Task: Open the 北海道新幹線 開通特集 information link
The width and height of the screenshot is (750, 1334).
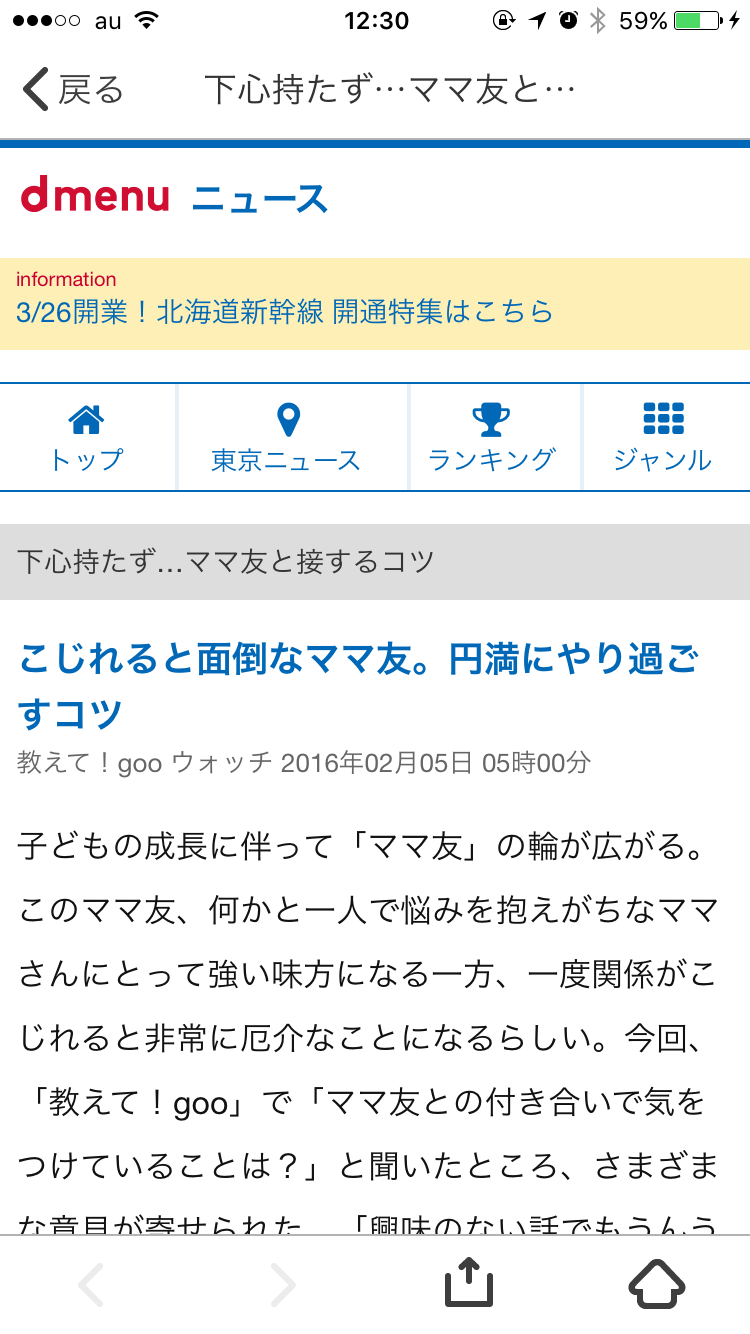Action: [285, 312]
